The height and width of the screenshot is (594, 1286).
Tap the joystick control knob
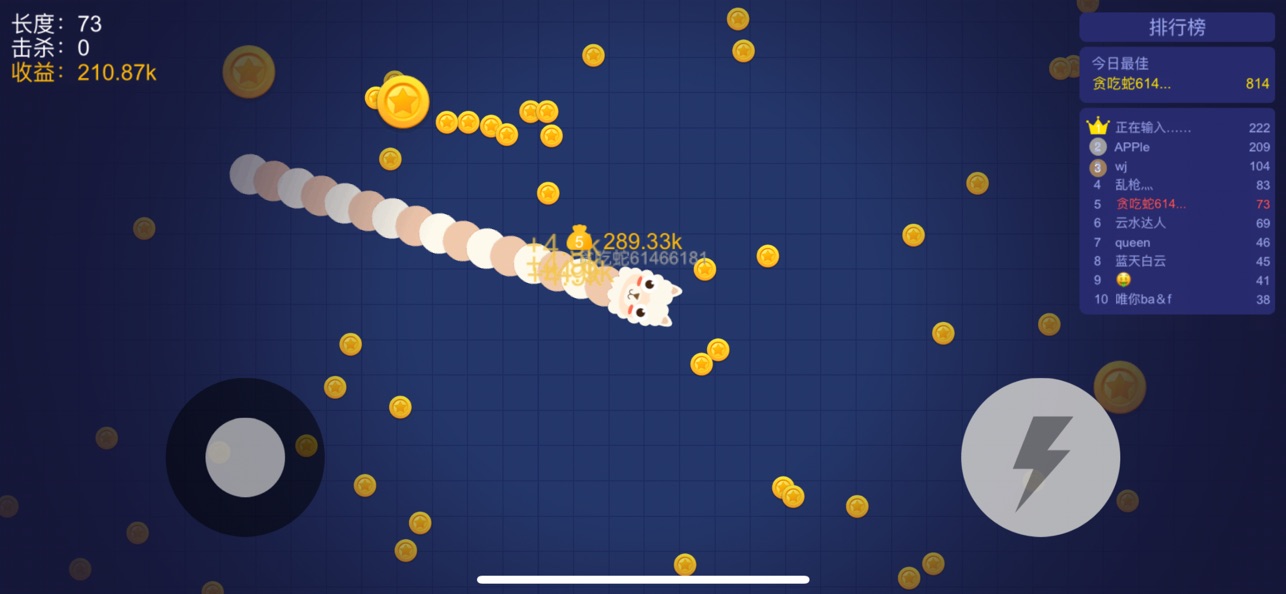pos(245,457)
